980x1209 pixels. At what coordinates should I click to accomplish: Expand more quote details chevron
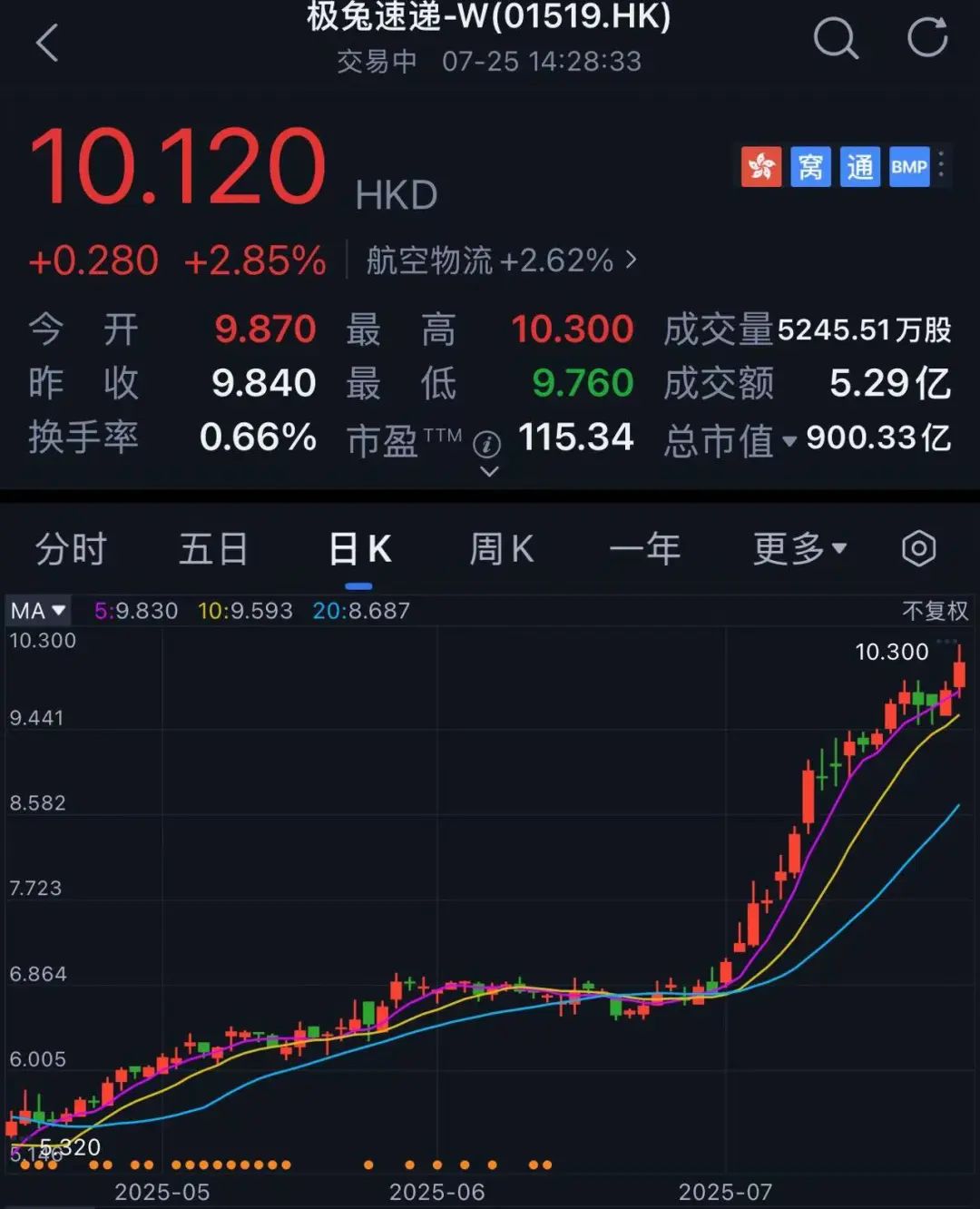point(489,471)
